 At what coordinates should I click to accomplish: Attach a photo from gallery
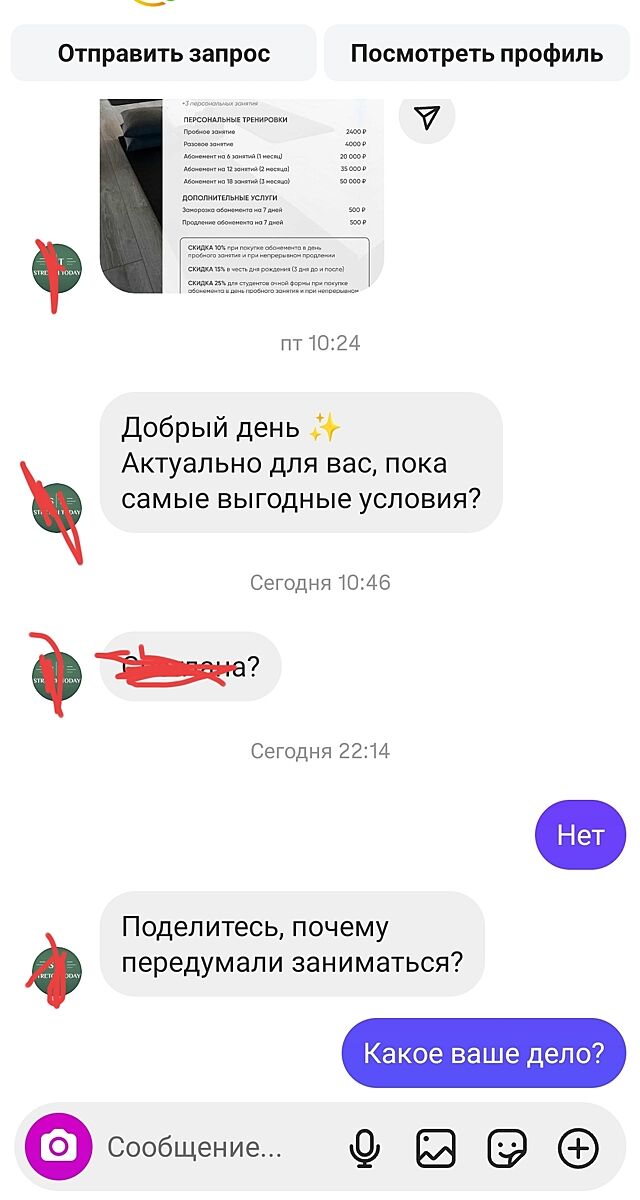coord(436,1147)
